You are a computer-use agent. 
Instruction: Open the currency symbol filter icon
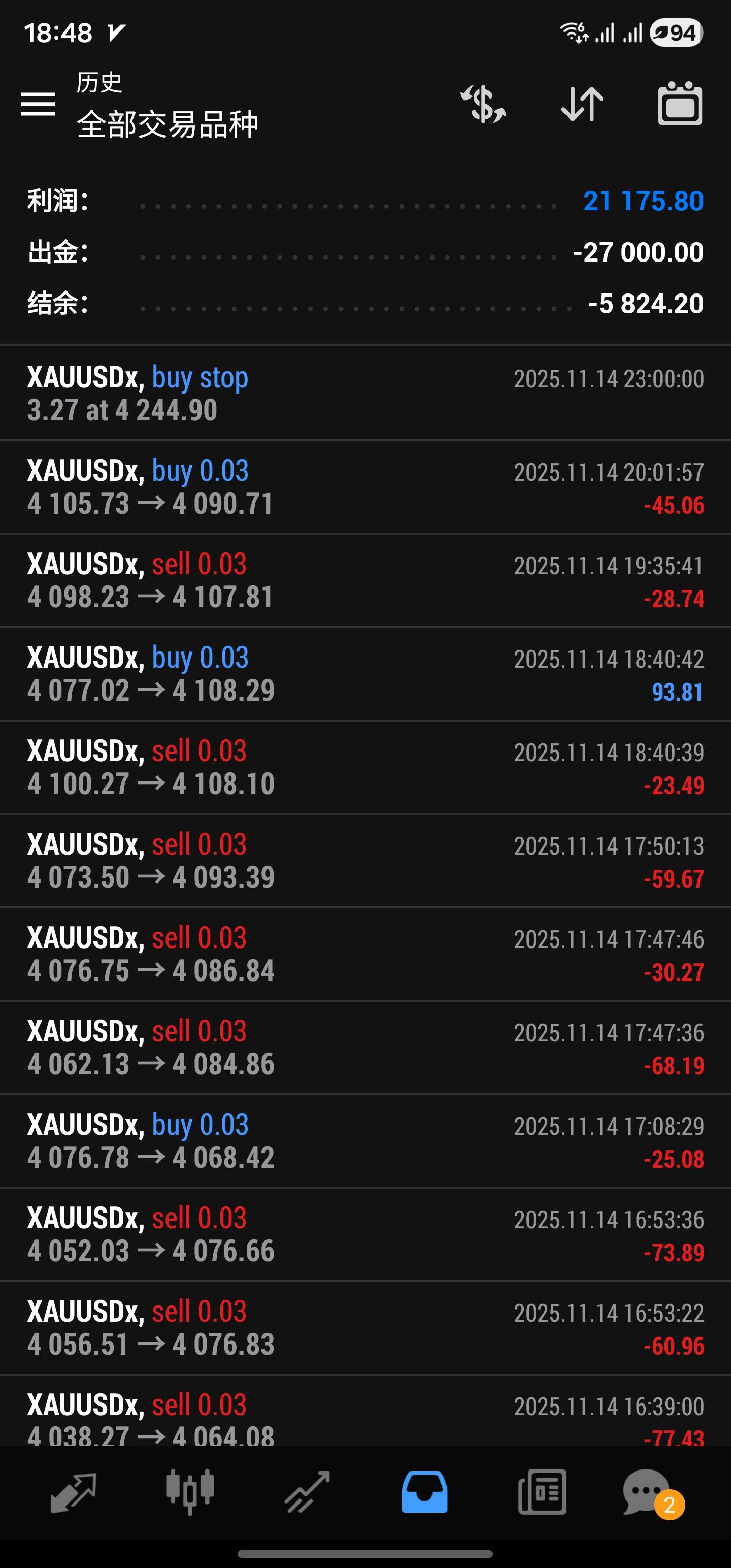point(483,104)
